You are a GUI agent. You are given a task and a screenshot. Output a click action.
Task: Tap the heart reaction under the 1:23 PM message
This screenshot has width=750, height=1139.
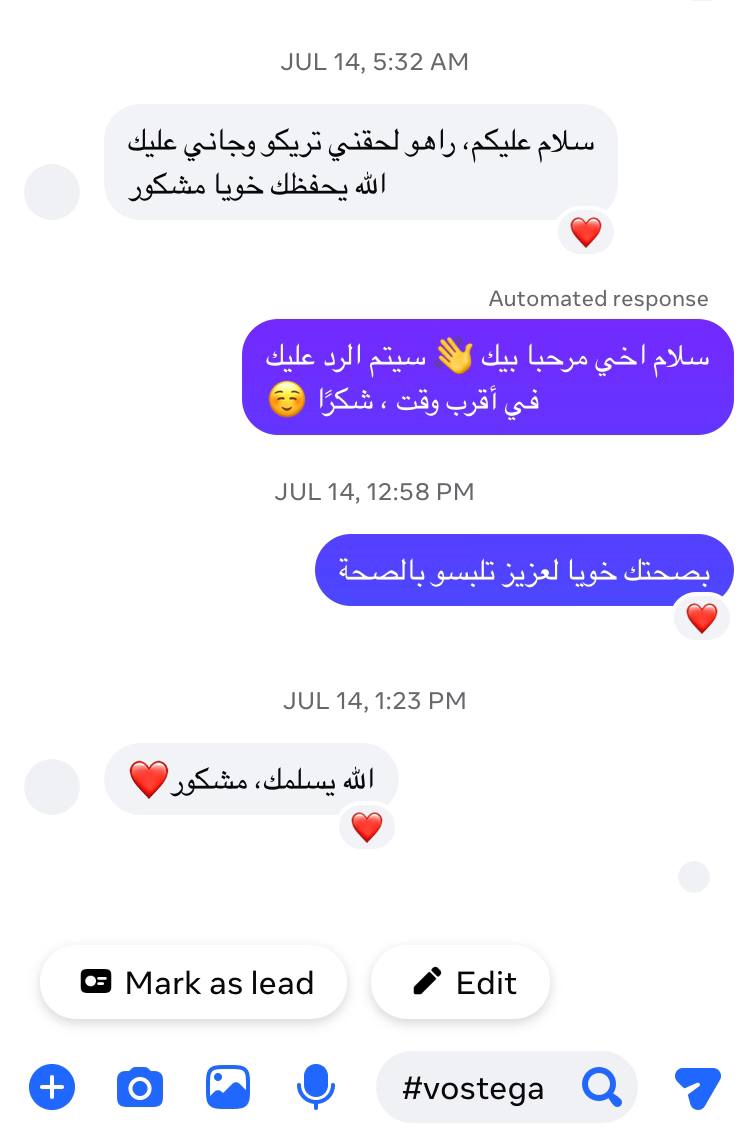point(367,827)
